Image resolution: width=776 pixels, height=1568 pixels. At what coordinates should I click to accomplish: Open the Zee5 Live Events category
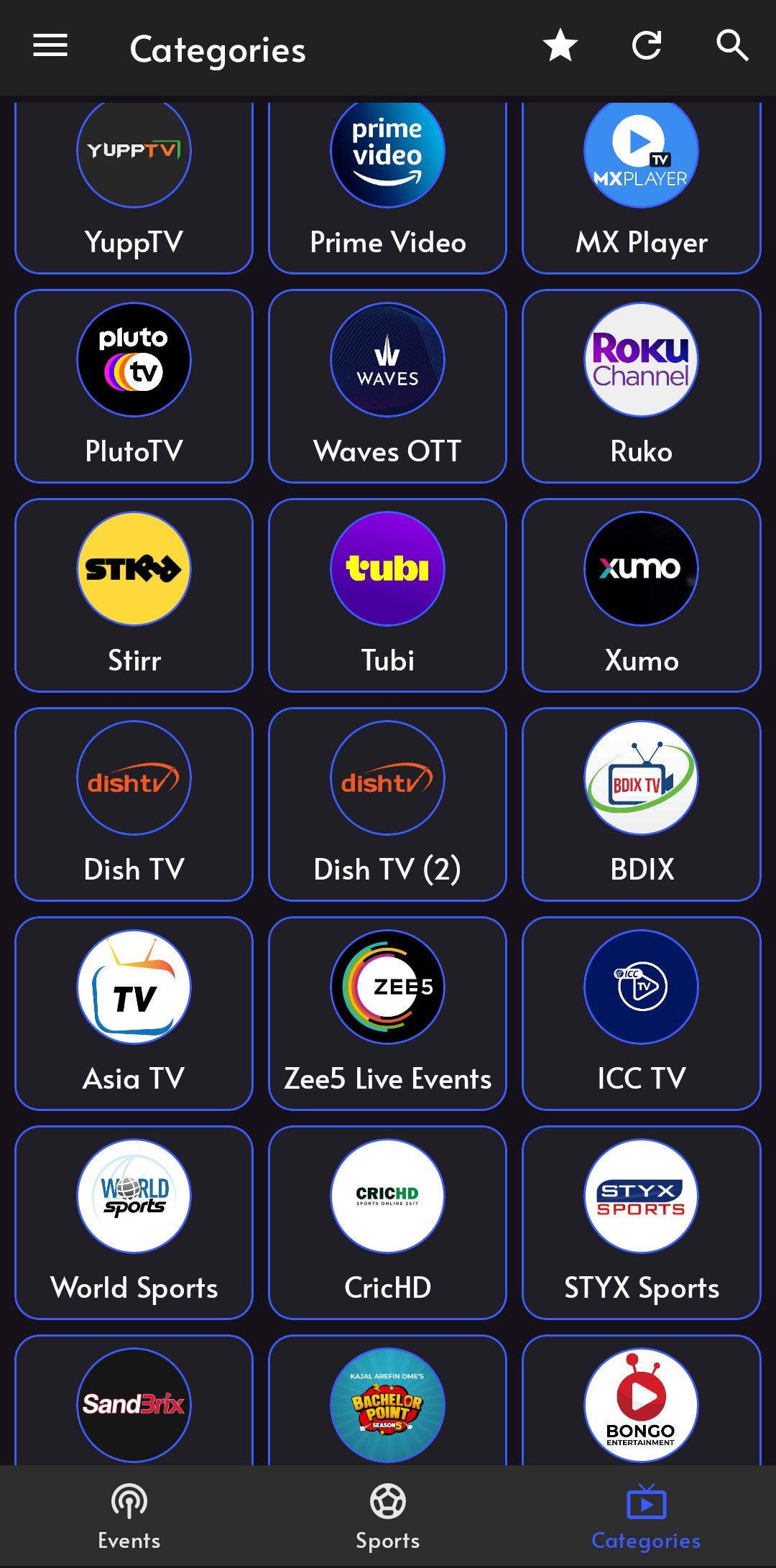387,1013
